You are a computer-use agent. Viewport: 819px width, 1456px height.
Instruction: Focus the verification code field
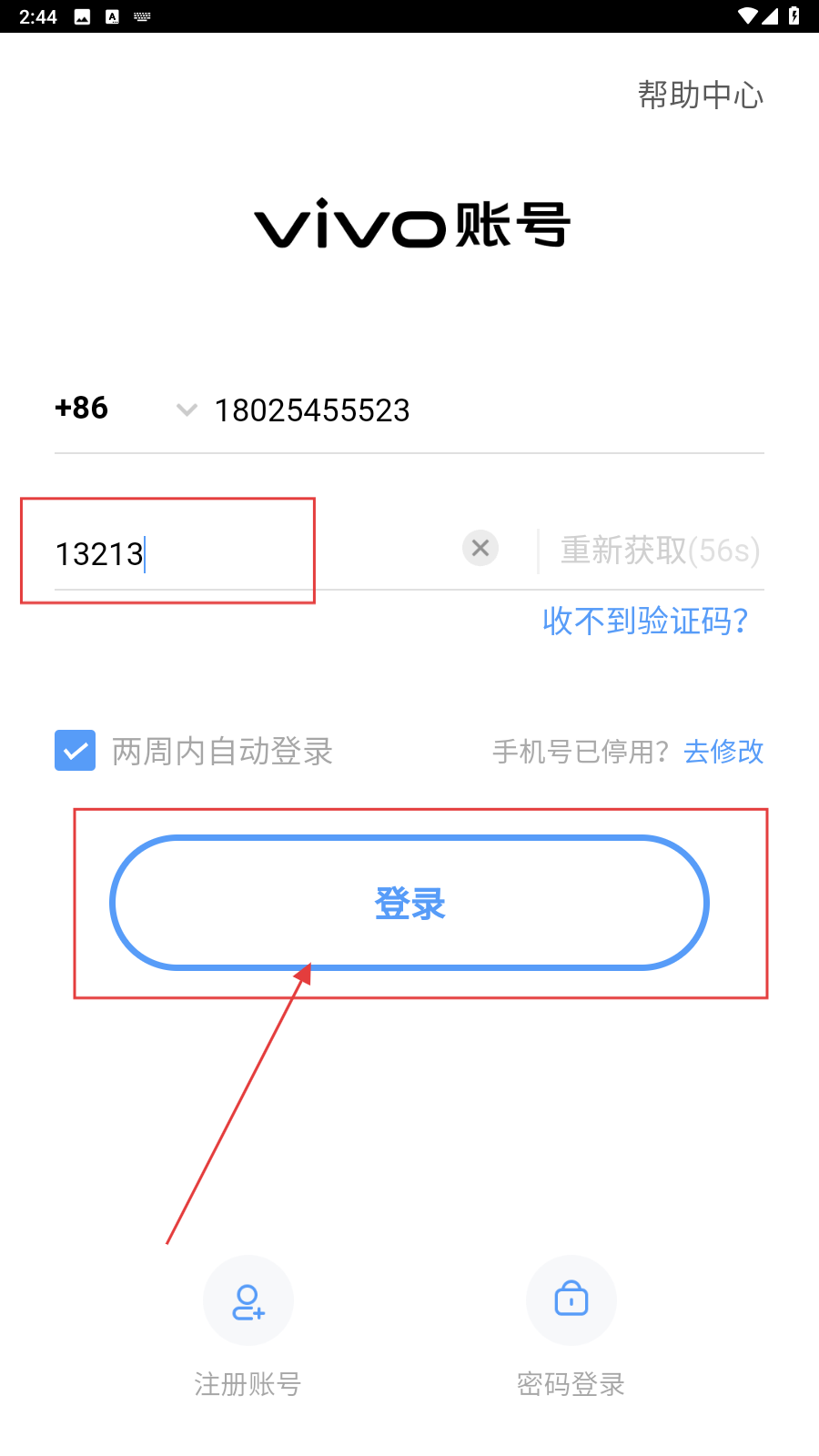click(253, 552)
